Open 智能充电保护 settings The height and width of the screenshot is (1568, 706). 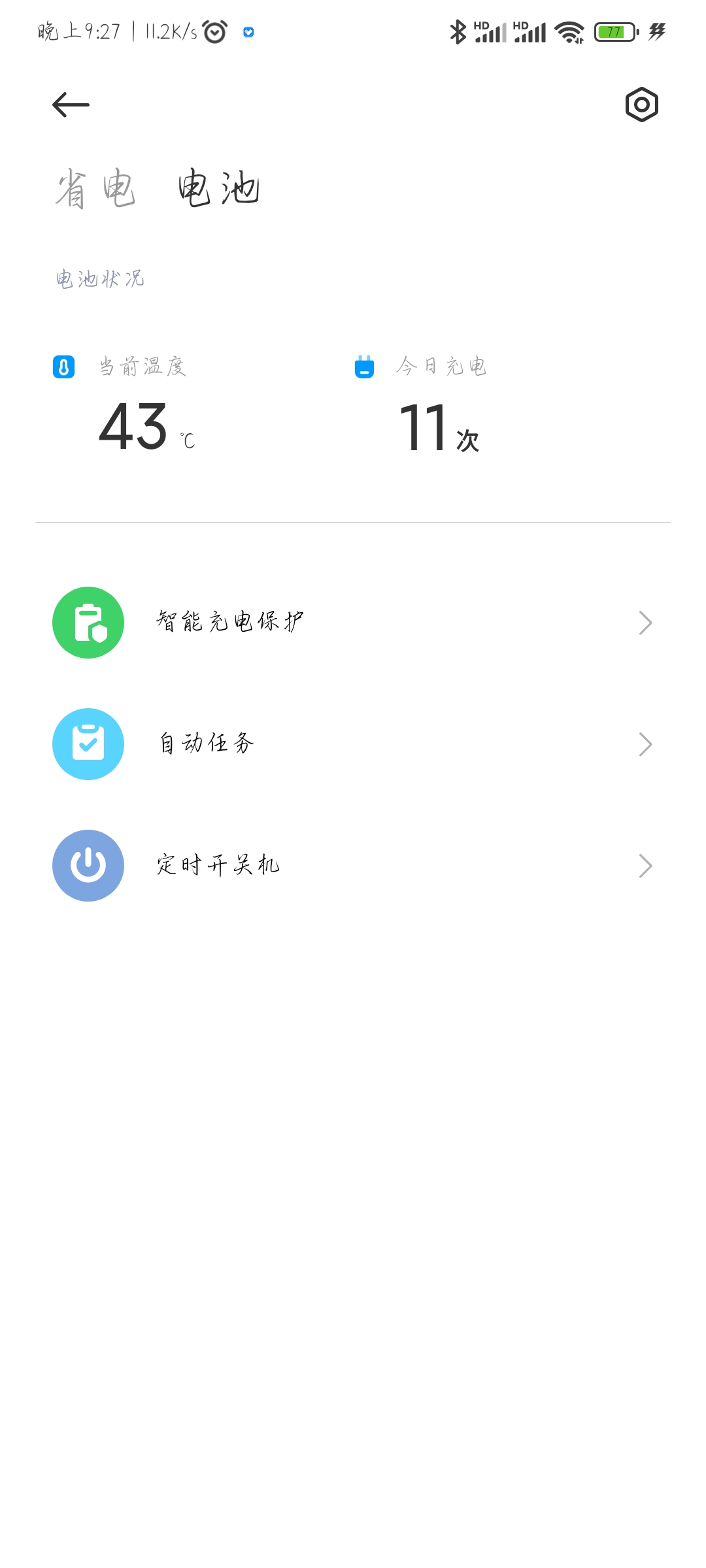[353, 623]
